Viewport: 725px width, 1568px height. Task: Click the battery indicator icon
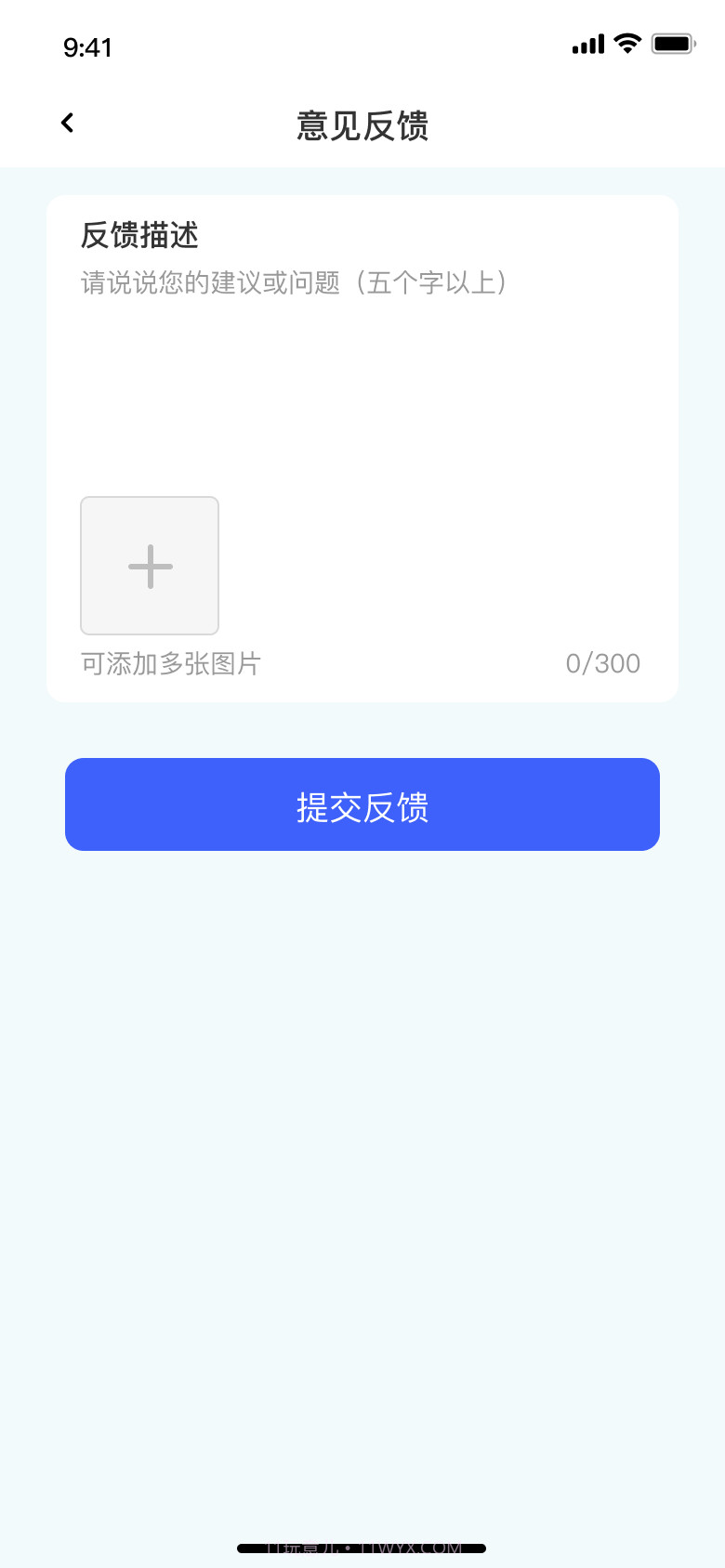[x=672, y=42]
